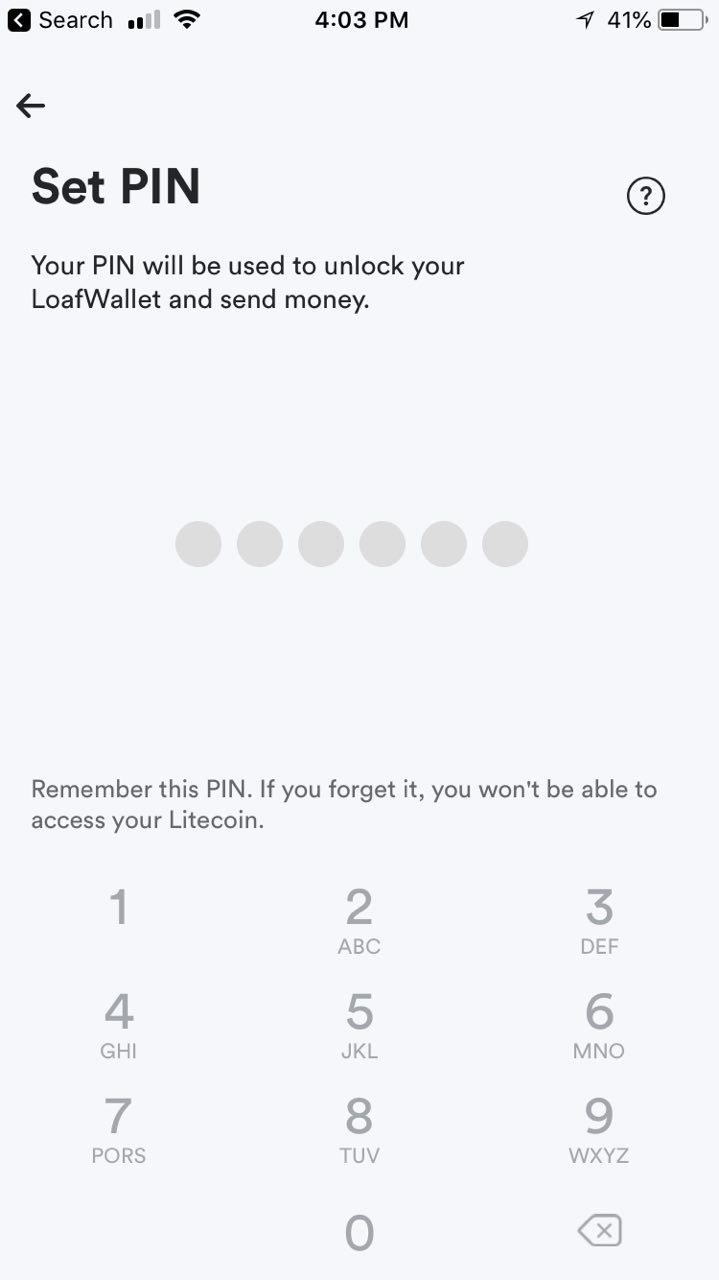The height and width of the screenshot is (1280, 719).
Task: Return to Search via status bar link
Action: pyautogui.click(x=60, y=20)
